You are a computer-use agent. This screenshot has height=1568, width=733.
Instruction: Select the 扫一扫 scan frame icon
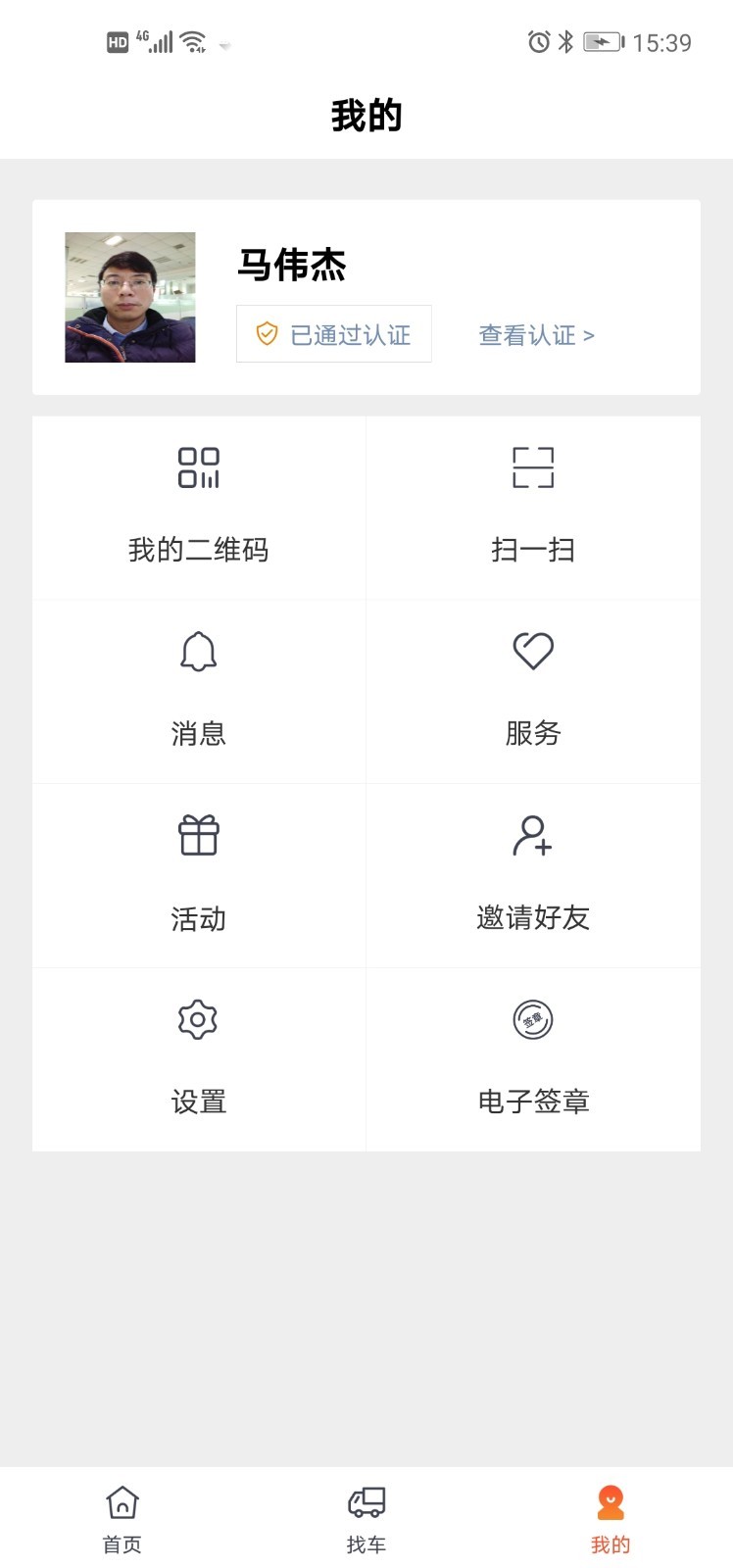pos(534,468)
